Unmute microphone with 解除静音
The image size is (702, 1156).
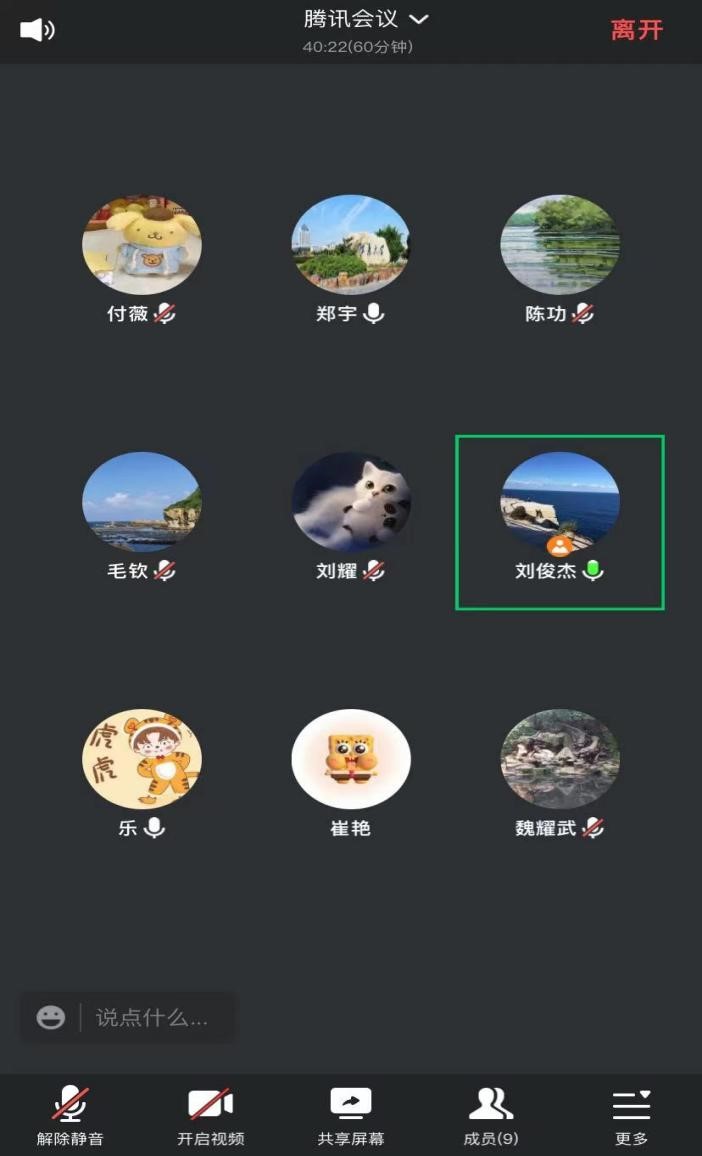coord(70,1115)
